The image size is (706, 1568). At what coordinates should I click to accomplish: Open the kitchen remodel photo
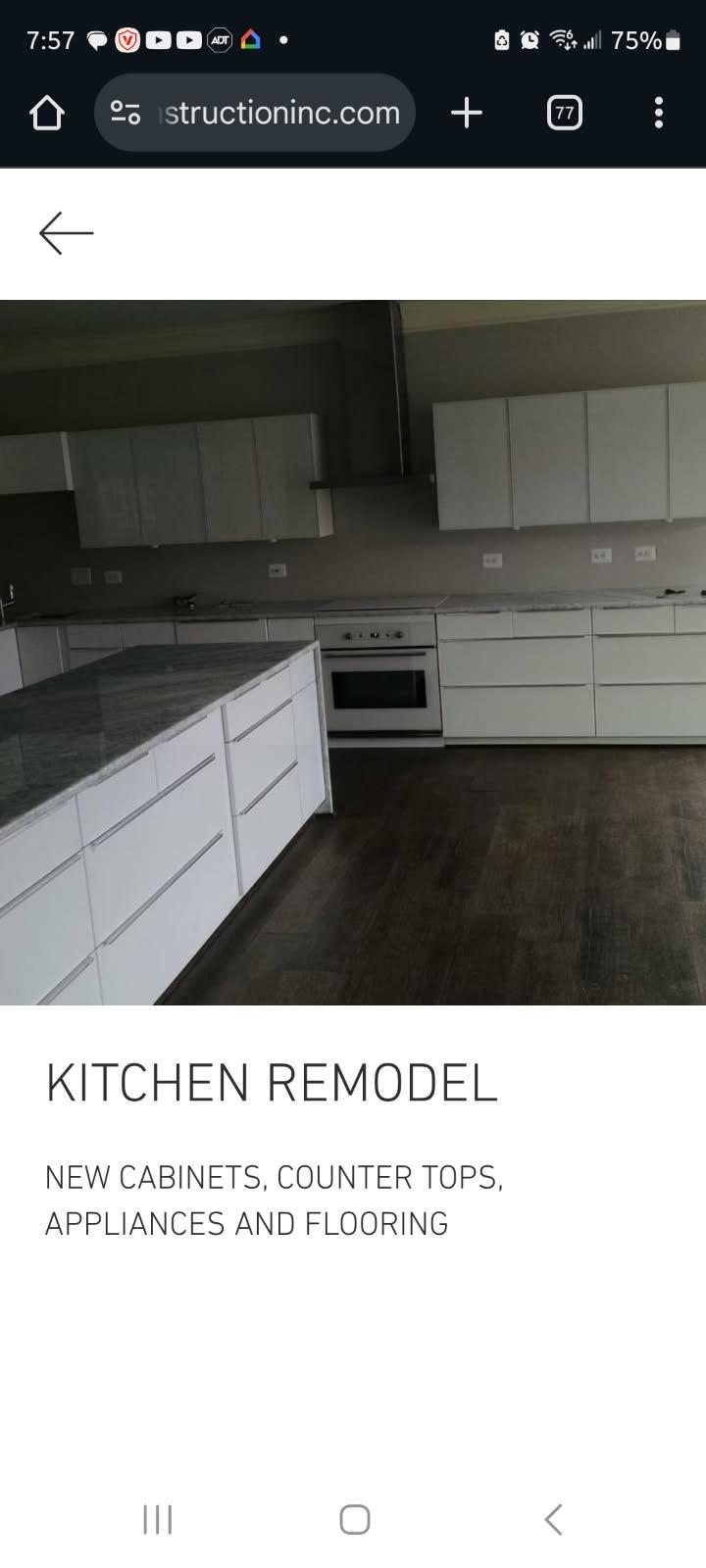(353, 652)
